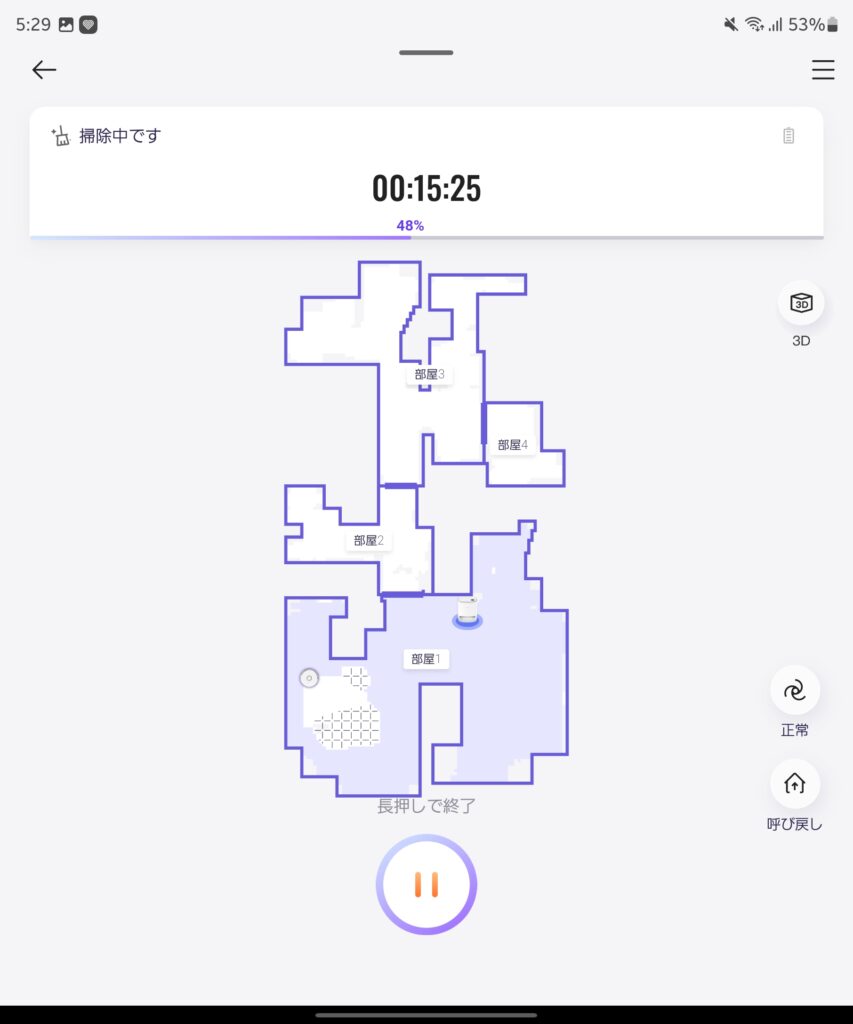The image size is (853, 1024).
Task: Select 部屋2 on the map
Action: [x=367, y=541]
